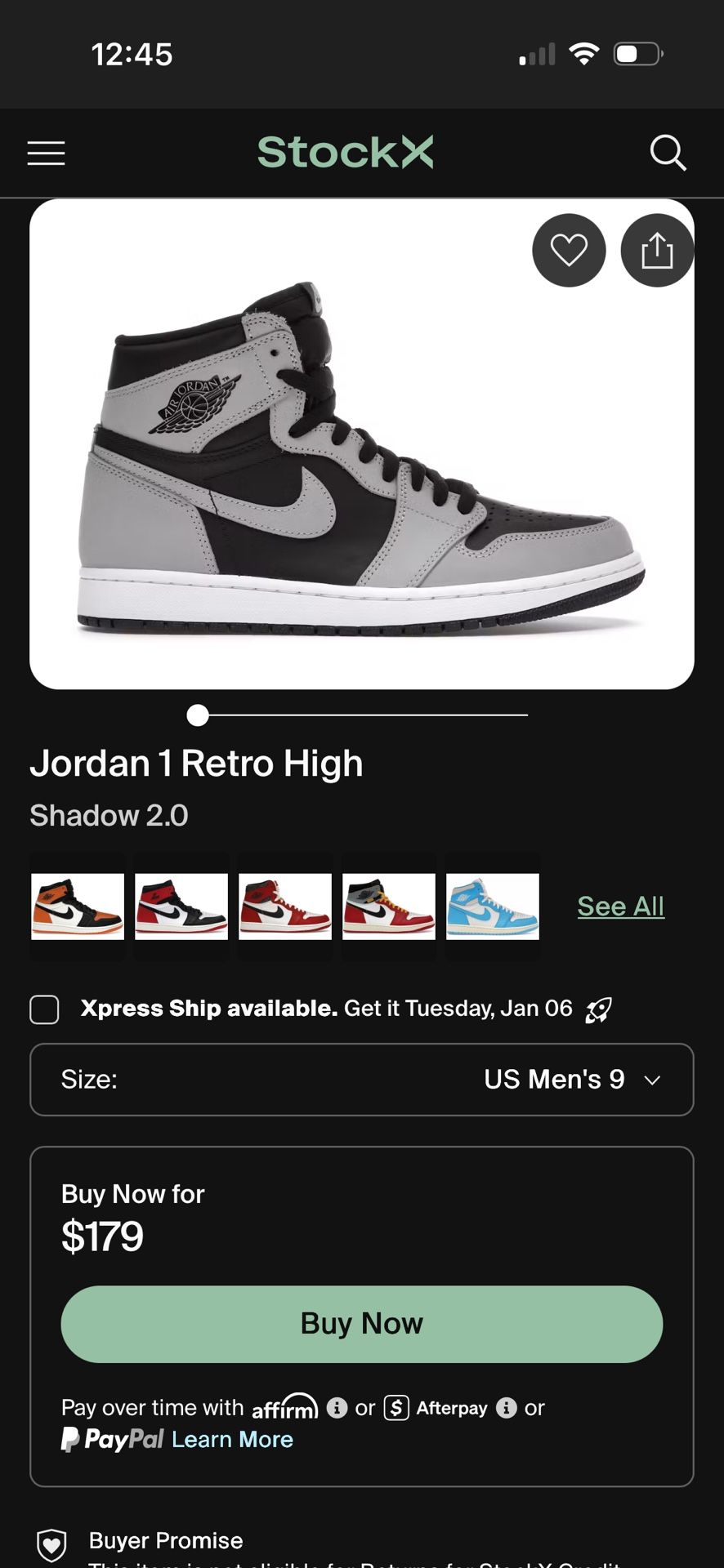Tap See All related sneakers
The width and height of the screenshot is (724, 1568).
[620, 906]
